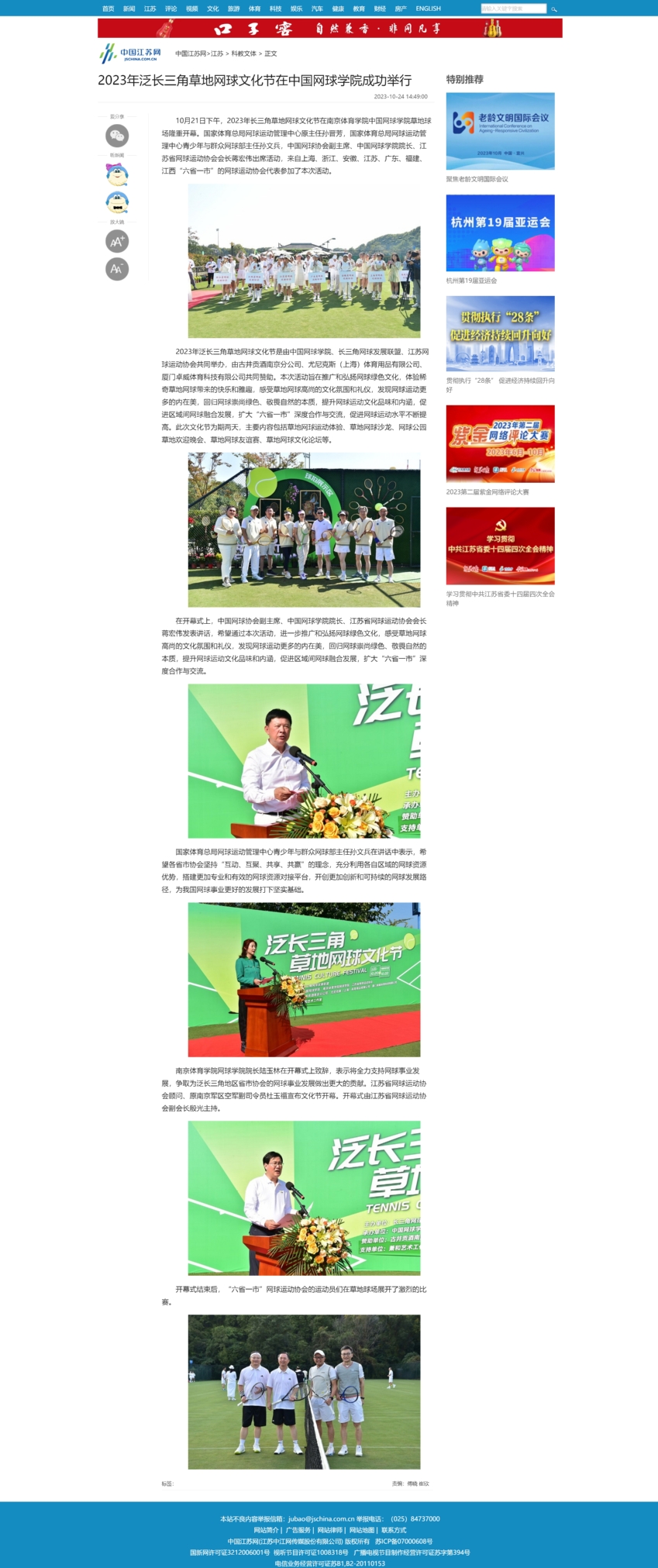The height and width of the screenshot is (1568, 658).
Task: Go to the 体育 channel
Action: tap(254, 9)
